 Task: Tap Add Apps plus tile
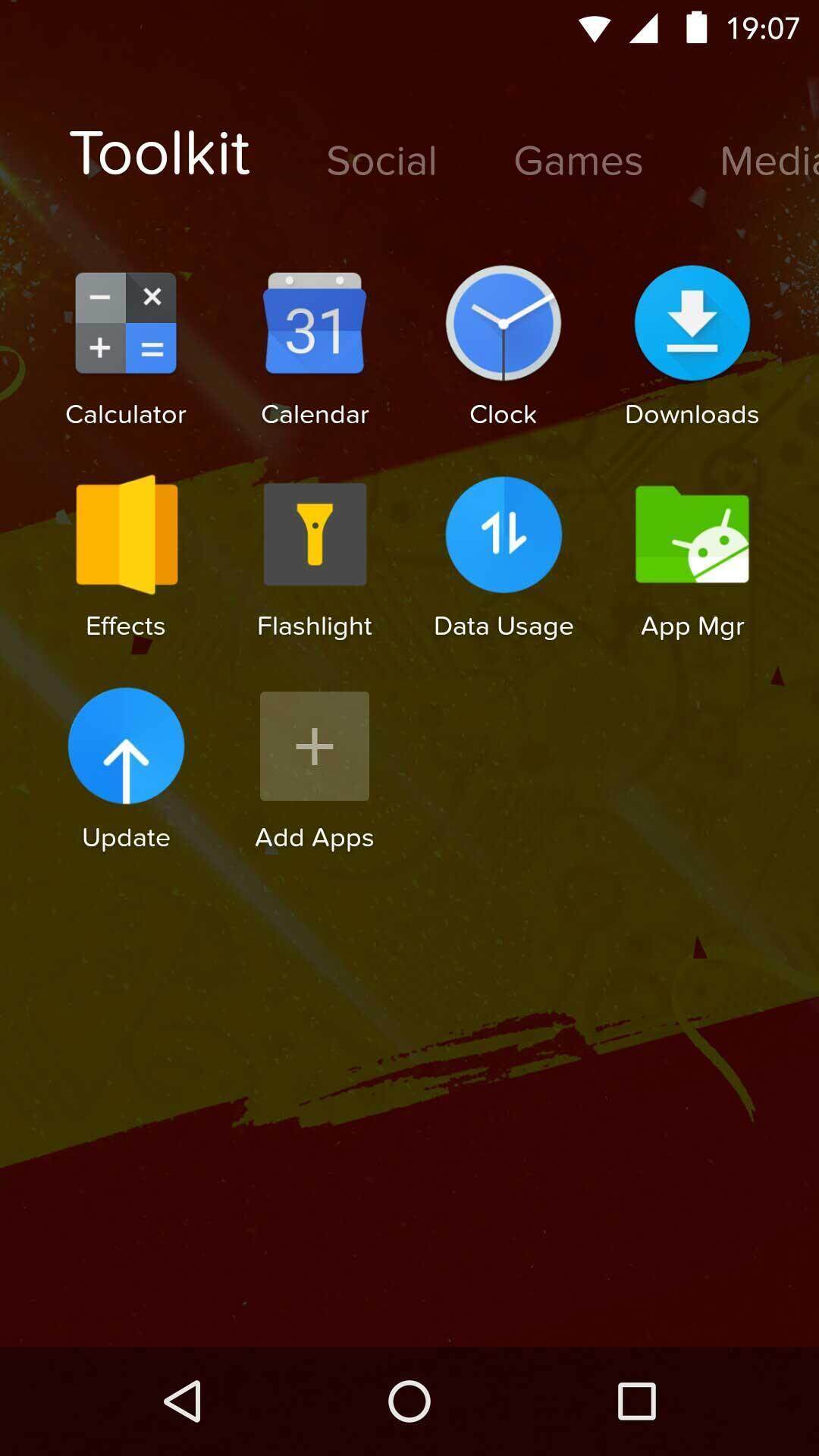point(315,746)
